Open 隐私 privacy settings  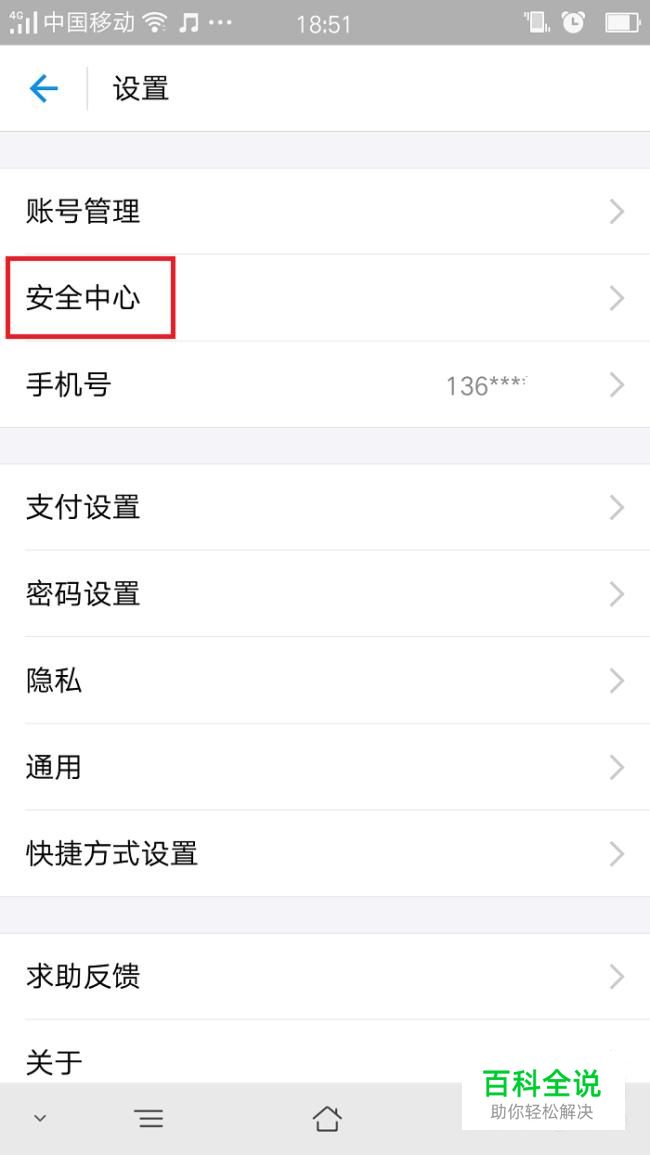pyautogui.click(x=325, y=681)
